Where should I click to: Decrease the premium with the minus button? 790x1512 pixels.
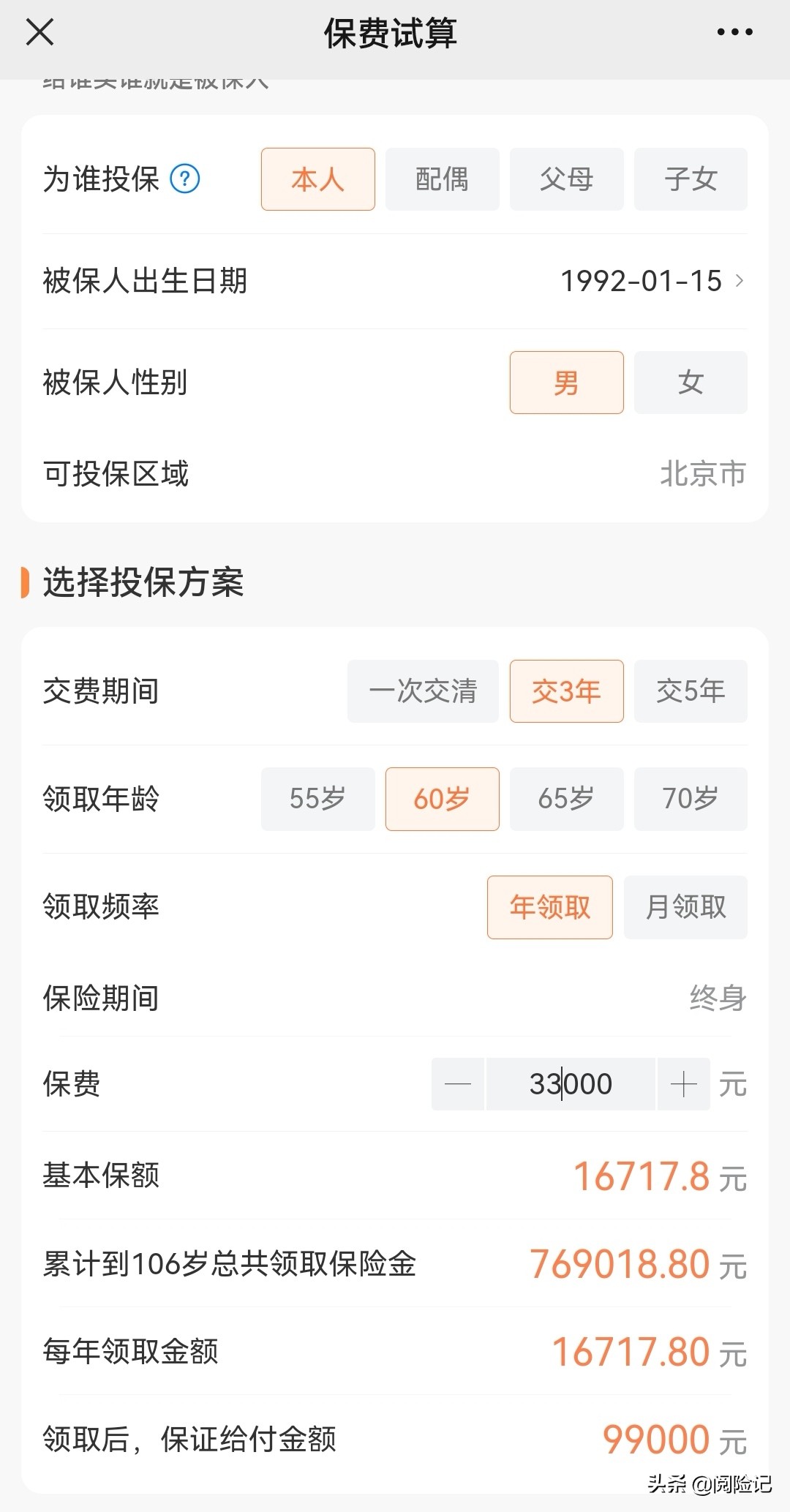click(458, 1084)
